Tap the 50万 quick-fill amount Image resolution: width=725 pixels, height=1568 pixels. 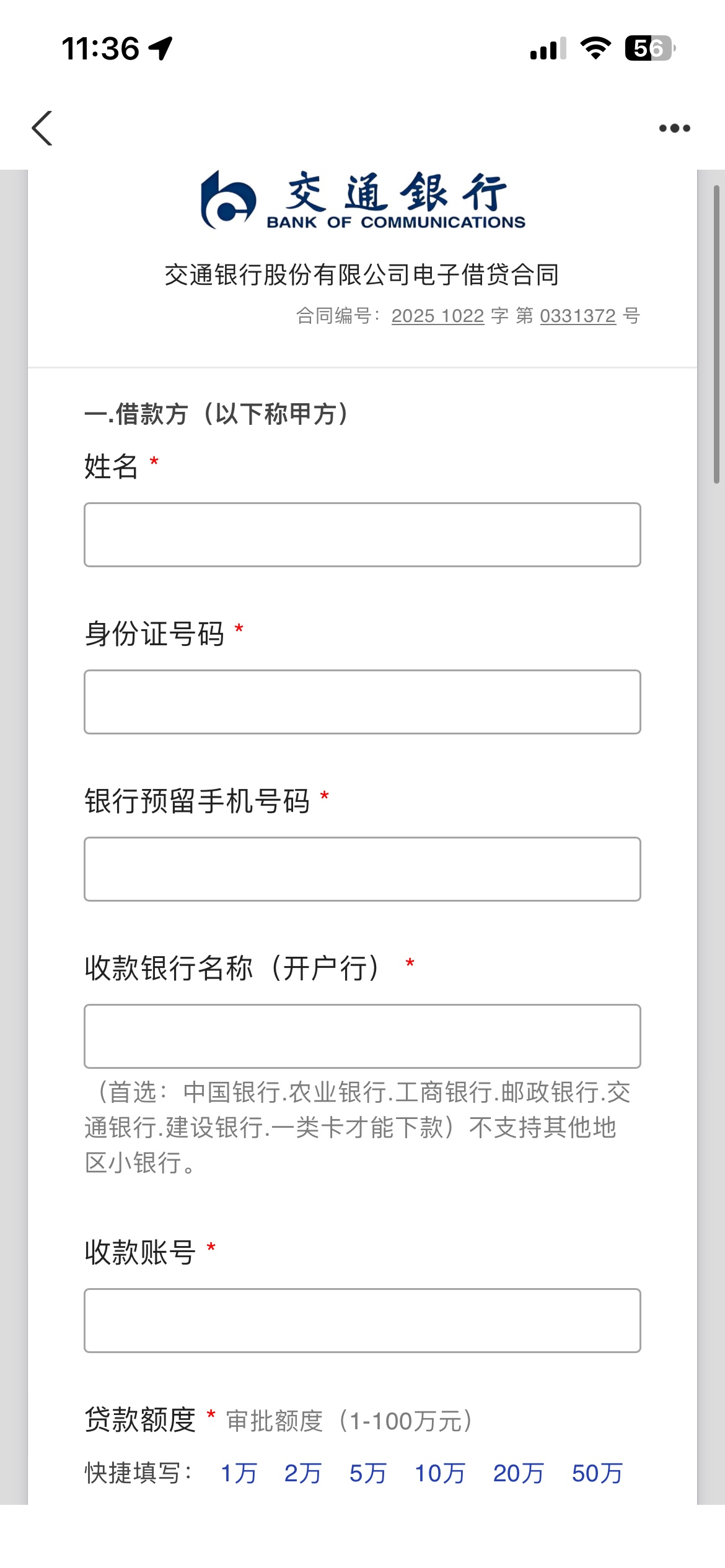[x=597, y=1473]
